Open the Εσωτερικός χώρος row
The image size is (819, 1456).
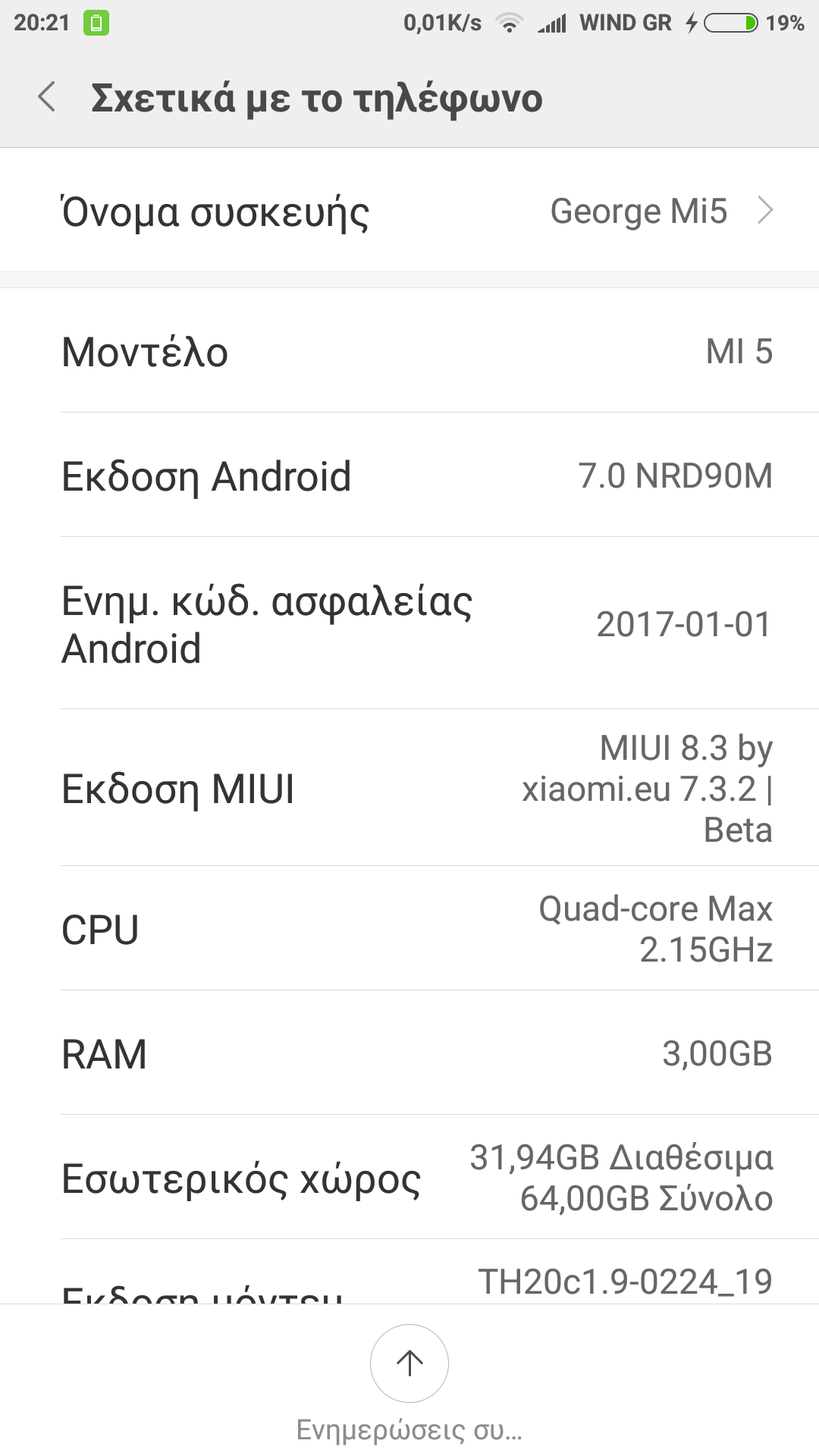click(x=409, y=1178)
